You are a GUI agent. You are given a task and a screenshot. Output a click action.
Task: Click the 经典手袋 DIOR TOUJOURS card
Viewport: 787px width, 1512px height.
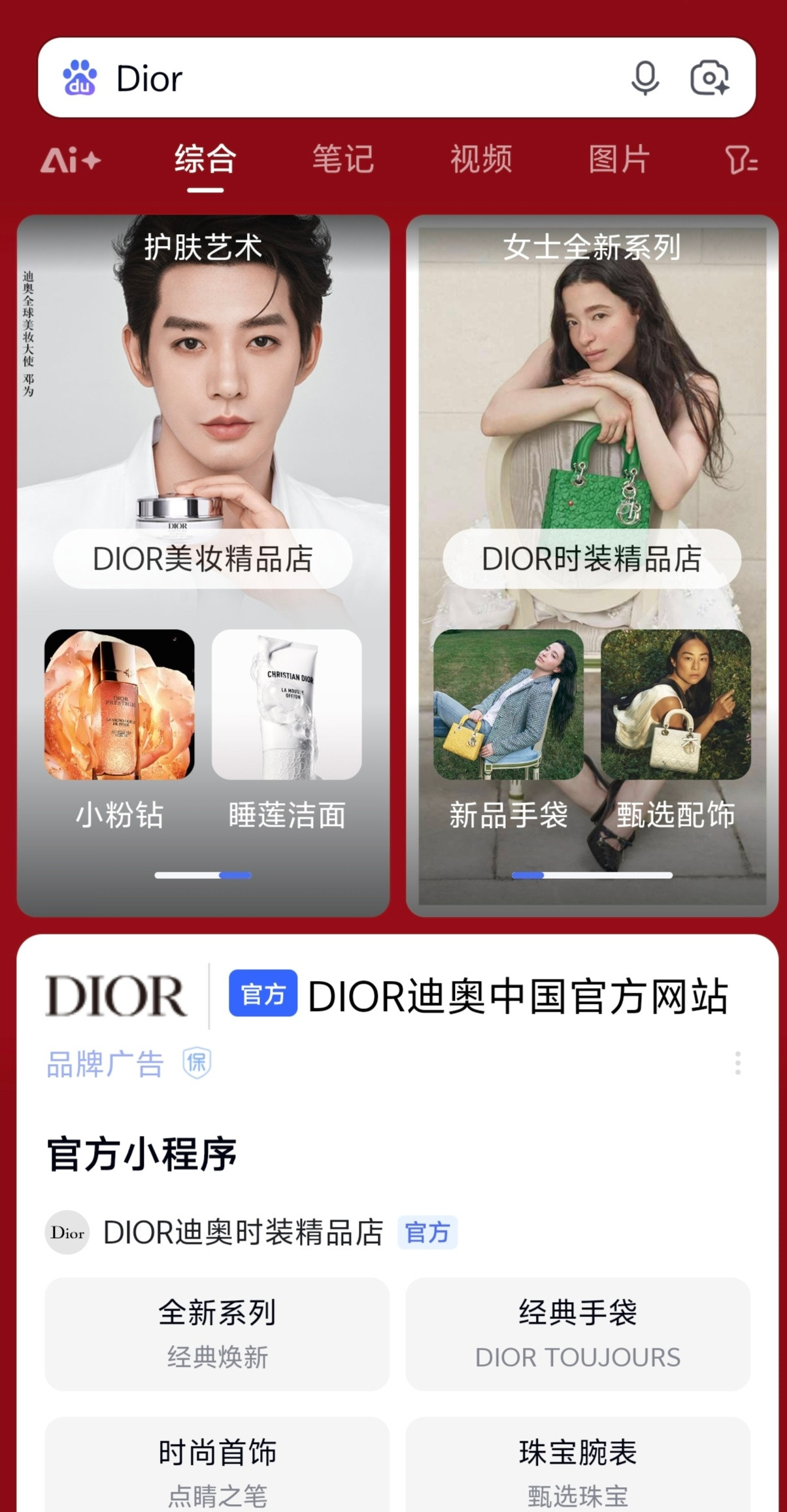click(578, 1335)
